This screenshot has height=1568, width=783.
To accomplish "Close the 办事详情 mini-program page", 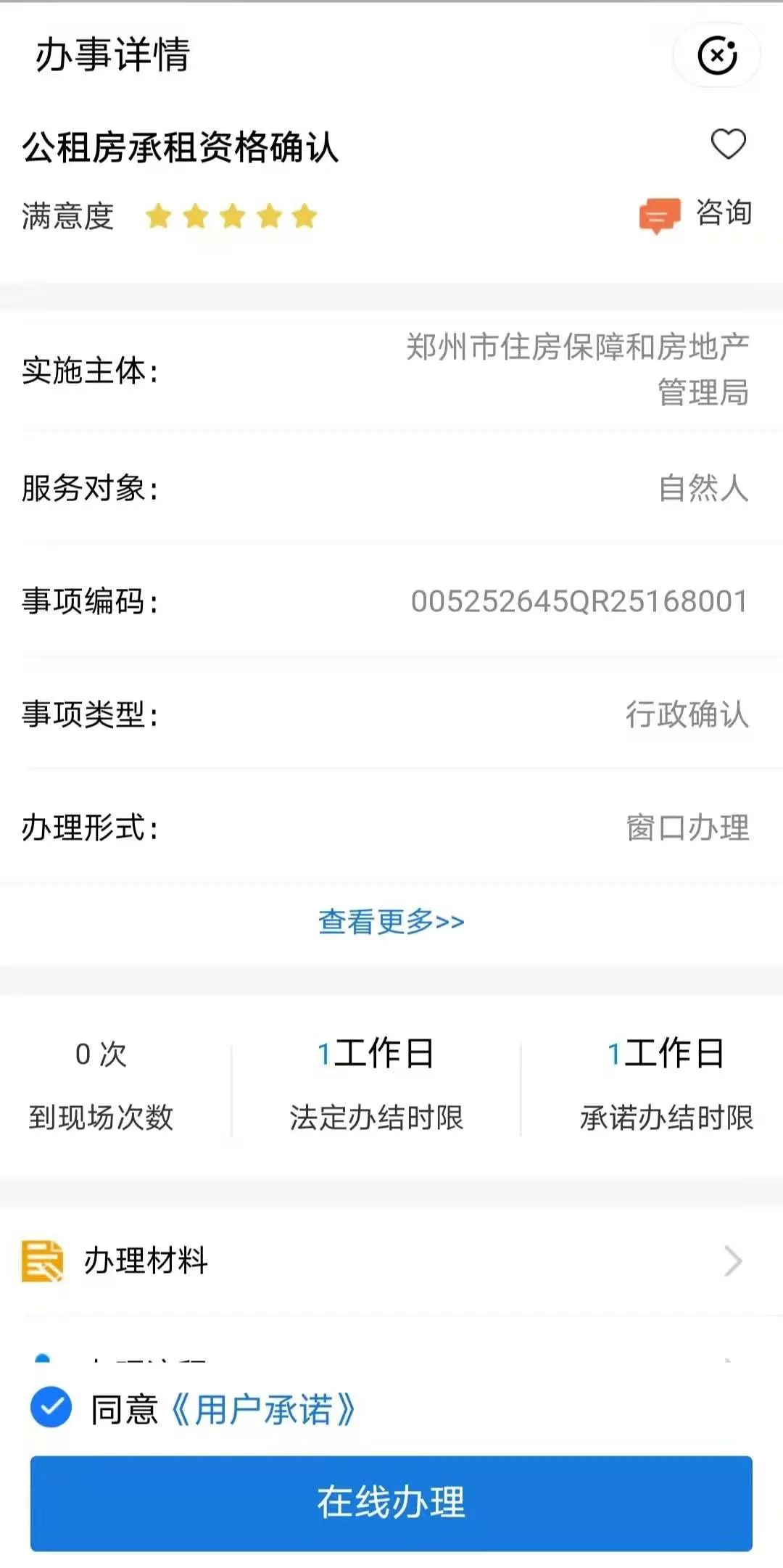I will pyautogui.click(x=717, y=55).
